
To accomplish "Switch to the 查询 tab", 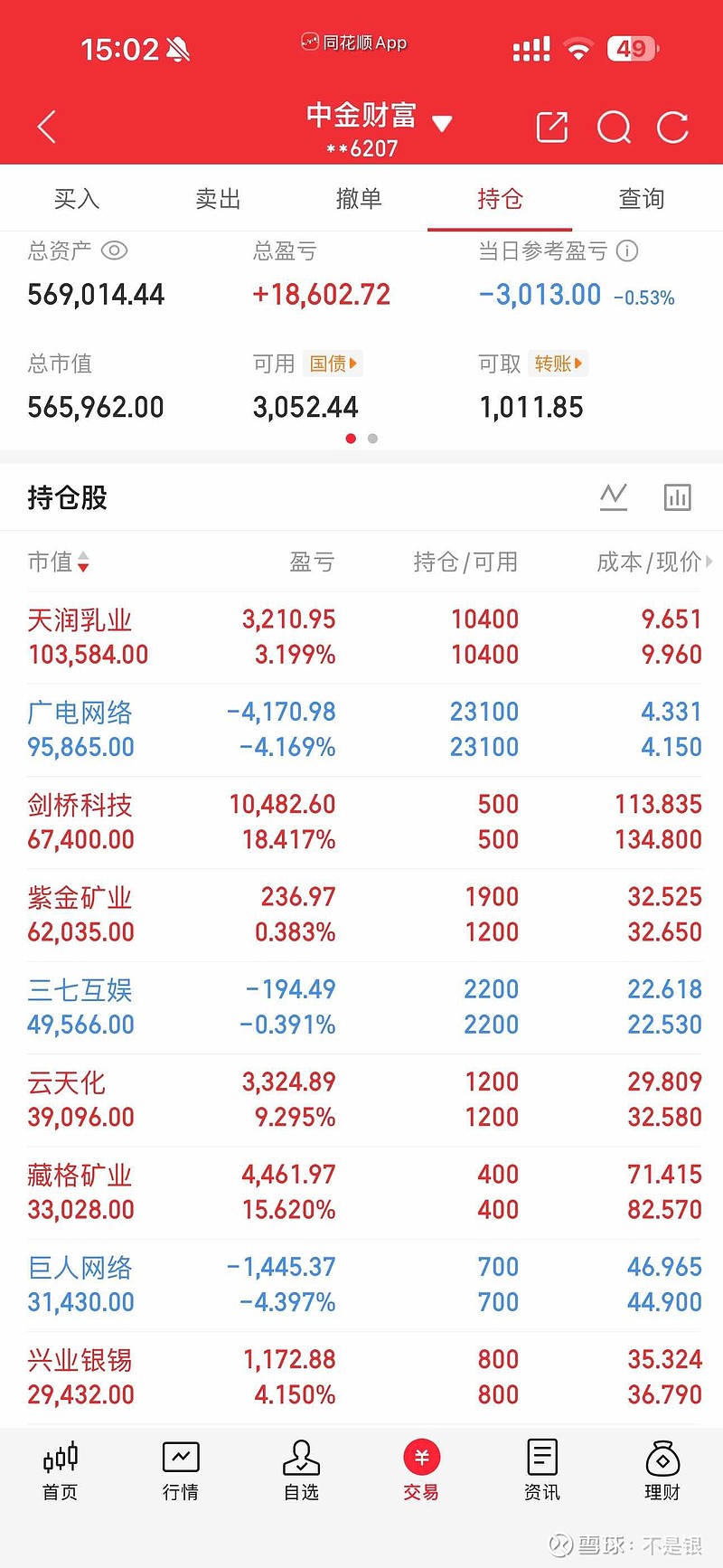I will tap(641, 199).
